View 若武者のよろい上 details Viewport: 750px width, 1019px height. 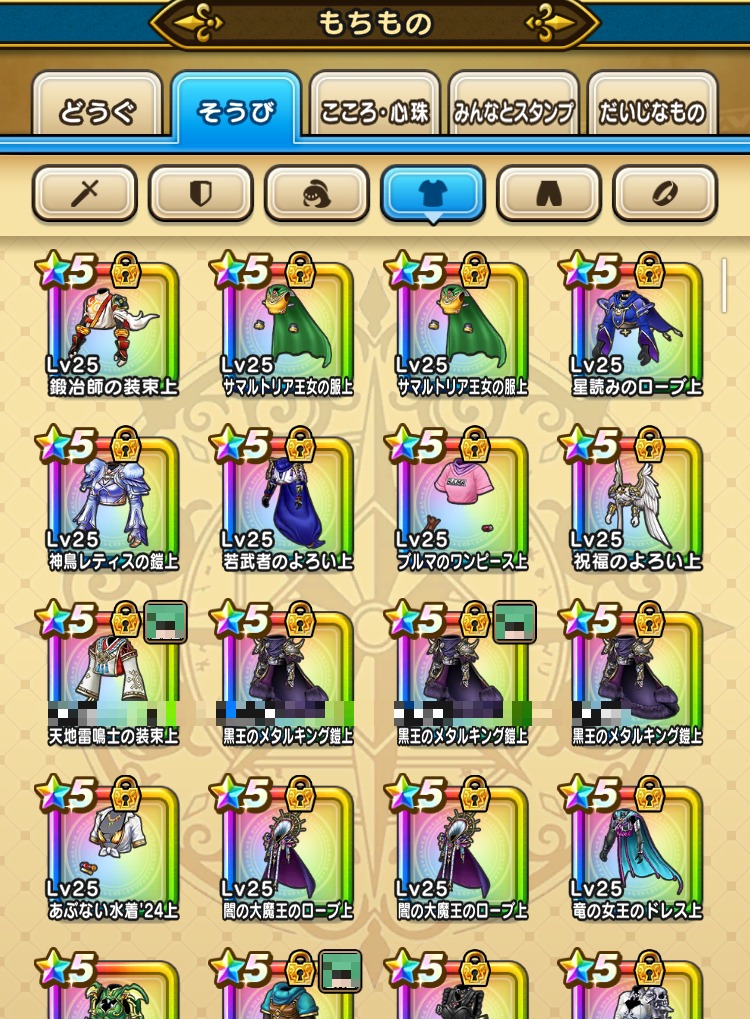click(287, 505)
